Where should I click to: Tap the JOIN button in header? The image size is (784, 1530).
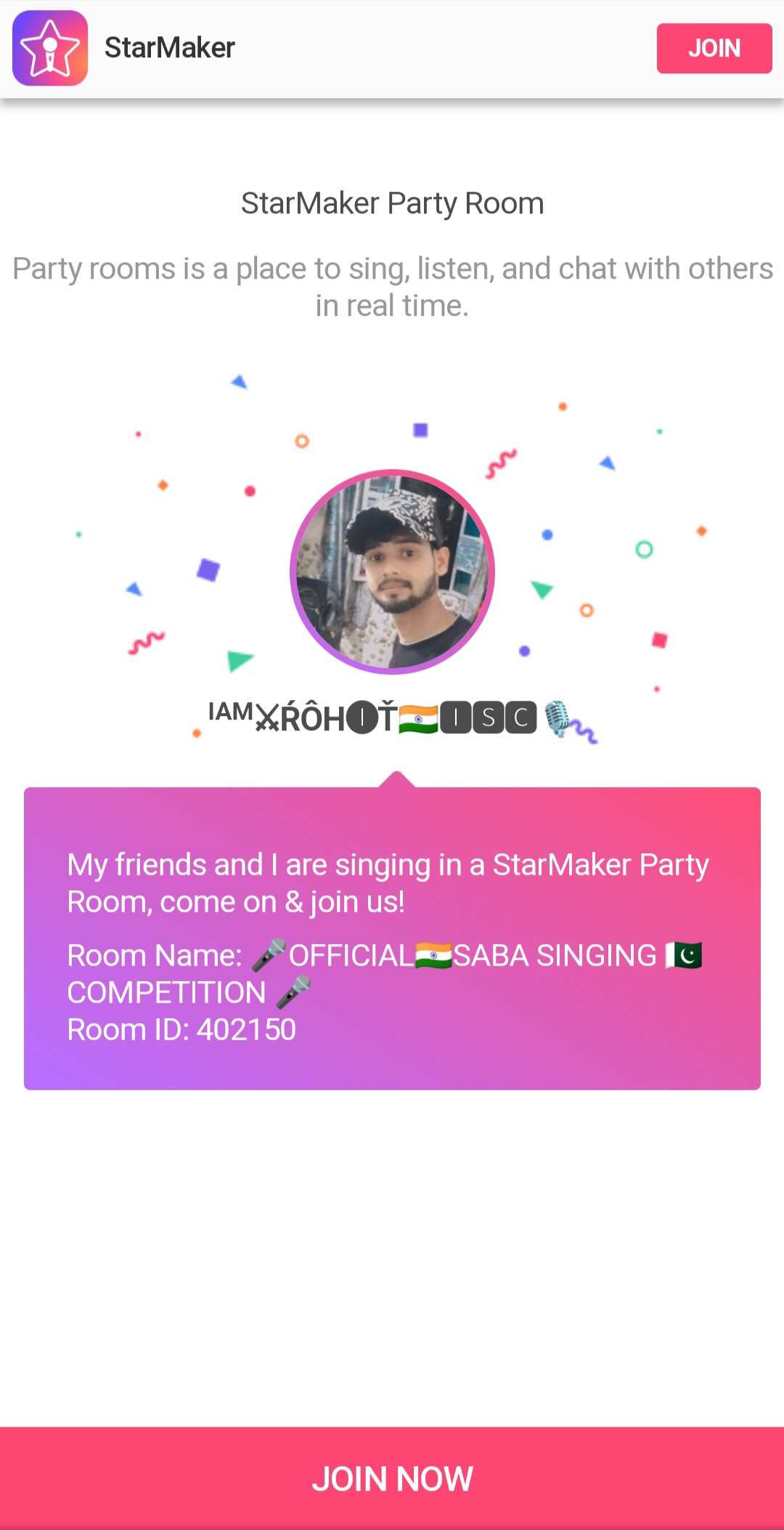click(x=714, y=48)
